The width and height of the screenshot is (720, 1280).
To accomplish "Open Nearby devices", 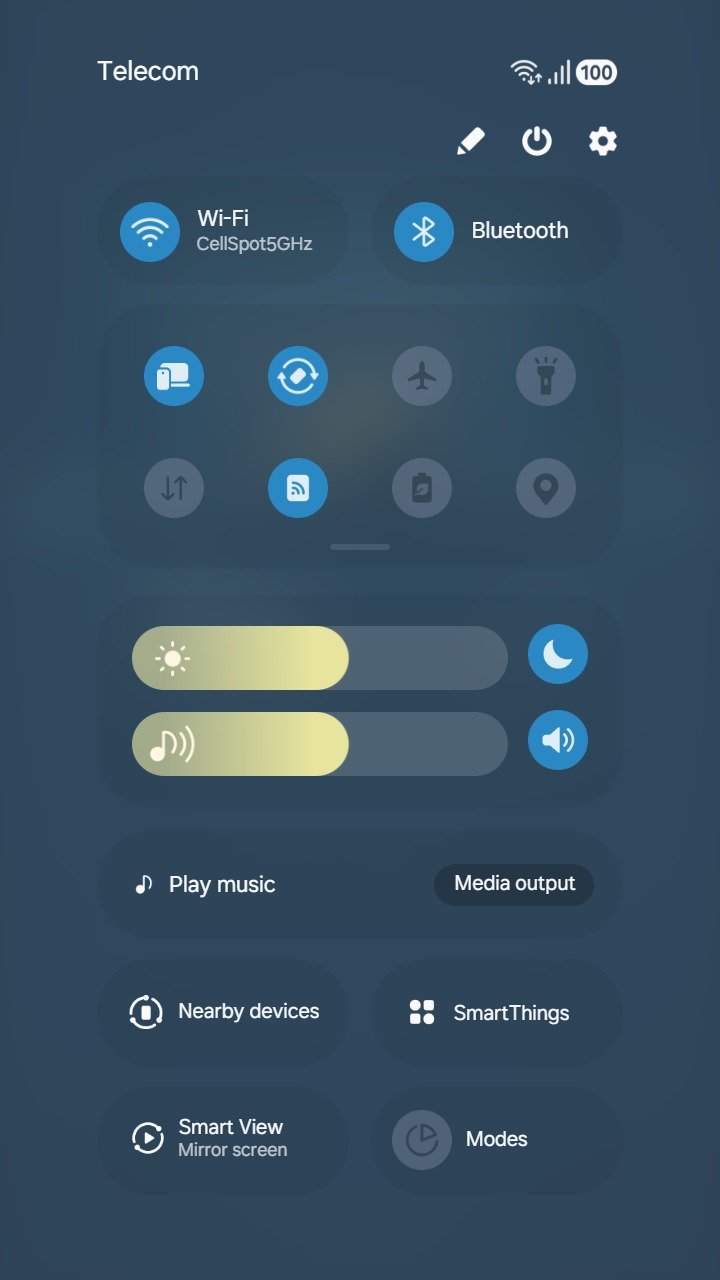I will (x=224, y=1012).
